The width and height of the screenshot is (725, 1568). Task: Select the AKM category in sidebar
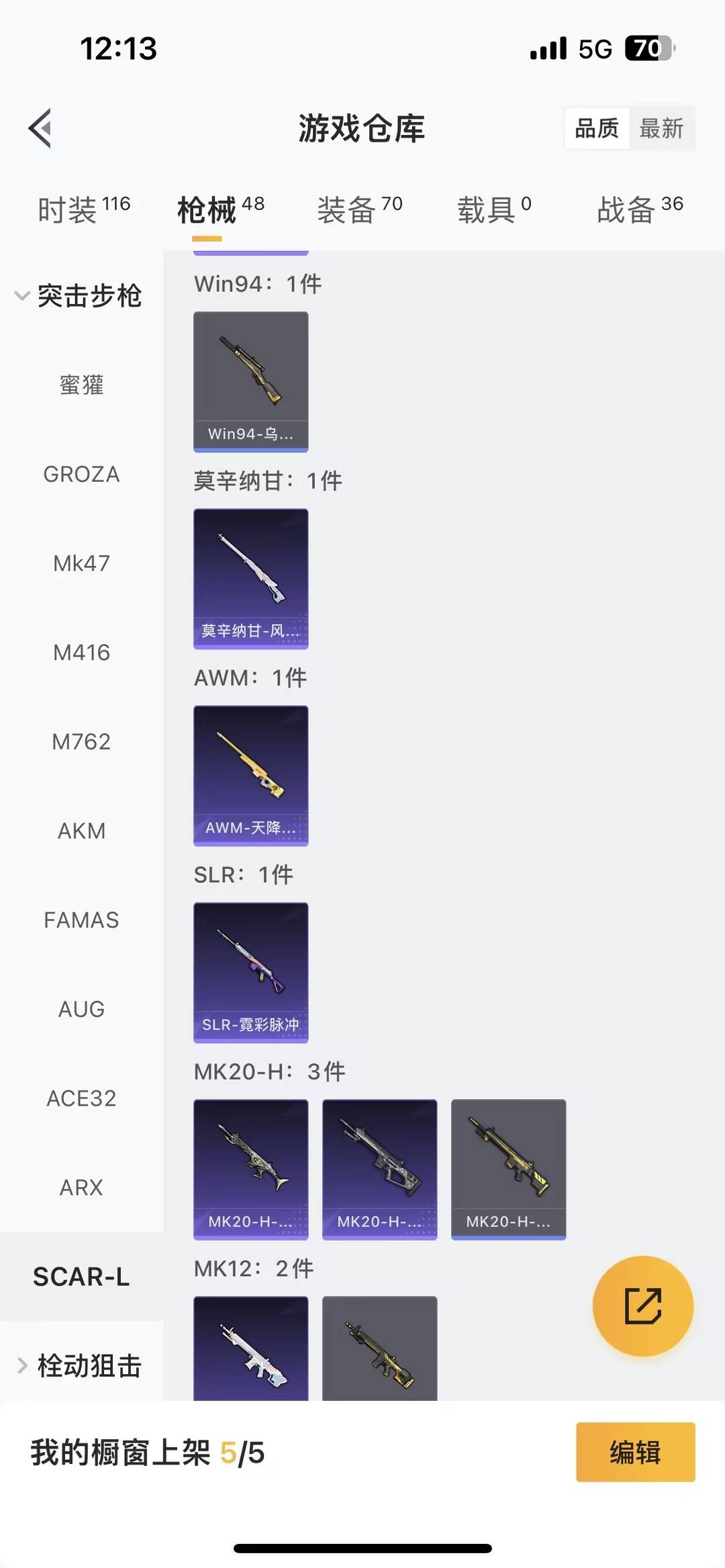[82, 831]
